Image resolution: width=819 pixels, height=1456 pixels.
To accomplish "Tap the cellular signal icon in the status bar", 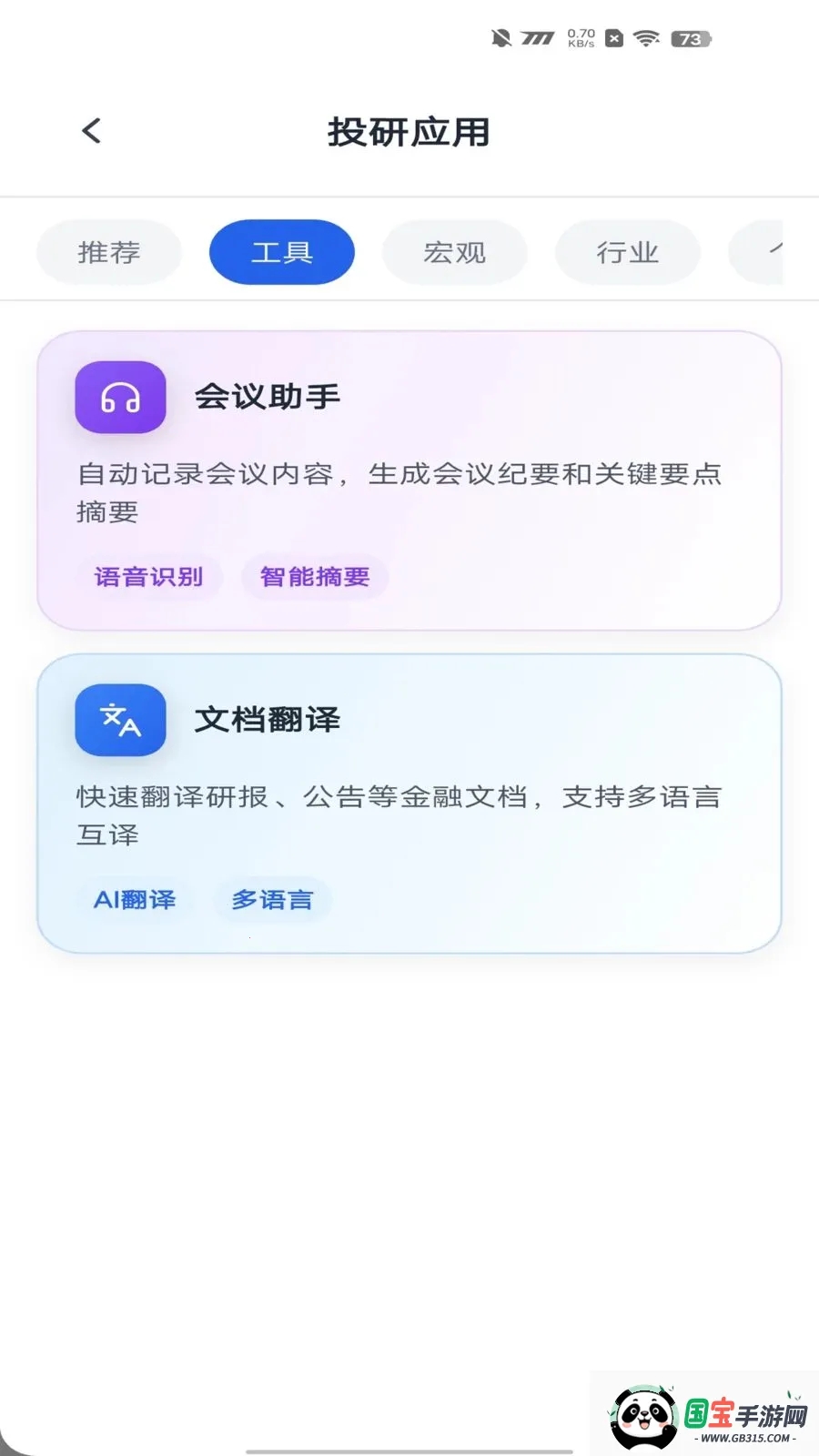I will click(x=536, y=38).
